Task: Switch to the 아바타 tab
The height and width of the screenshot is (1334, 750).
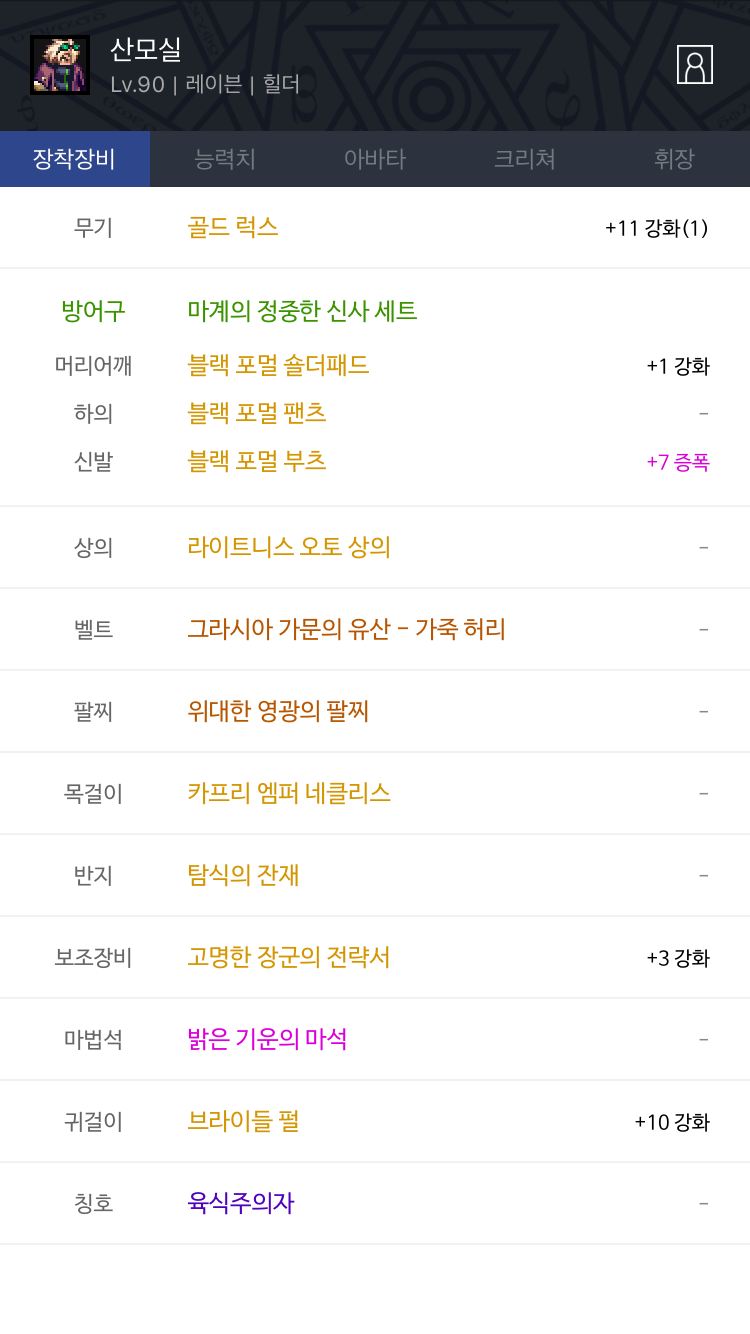Action: click(x=375, y=159)
